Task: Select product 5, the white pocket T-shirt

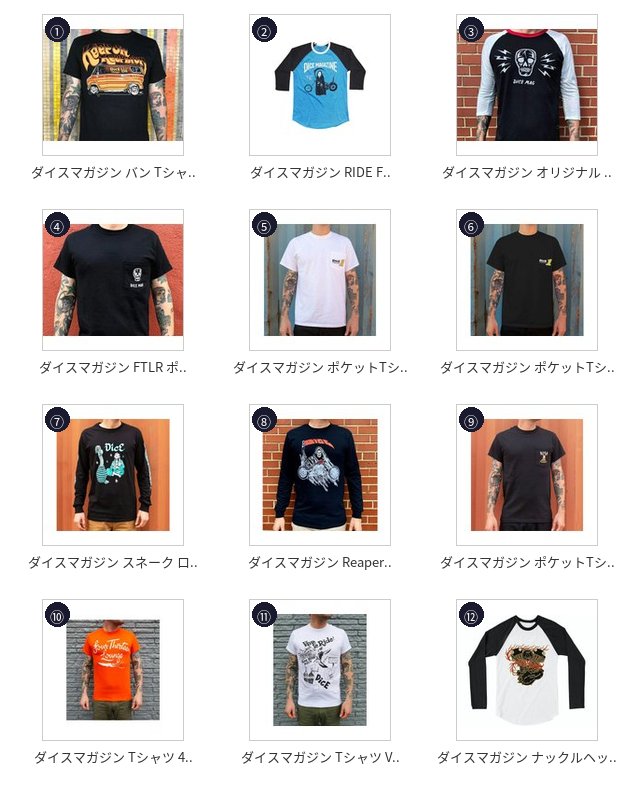Action: 320,280
